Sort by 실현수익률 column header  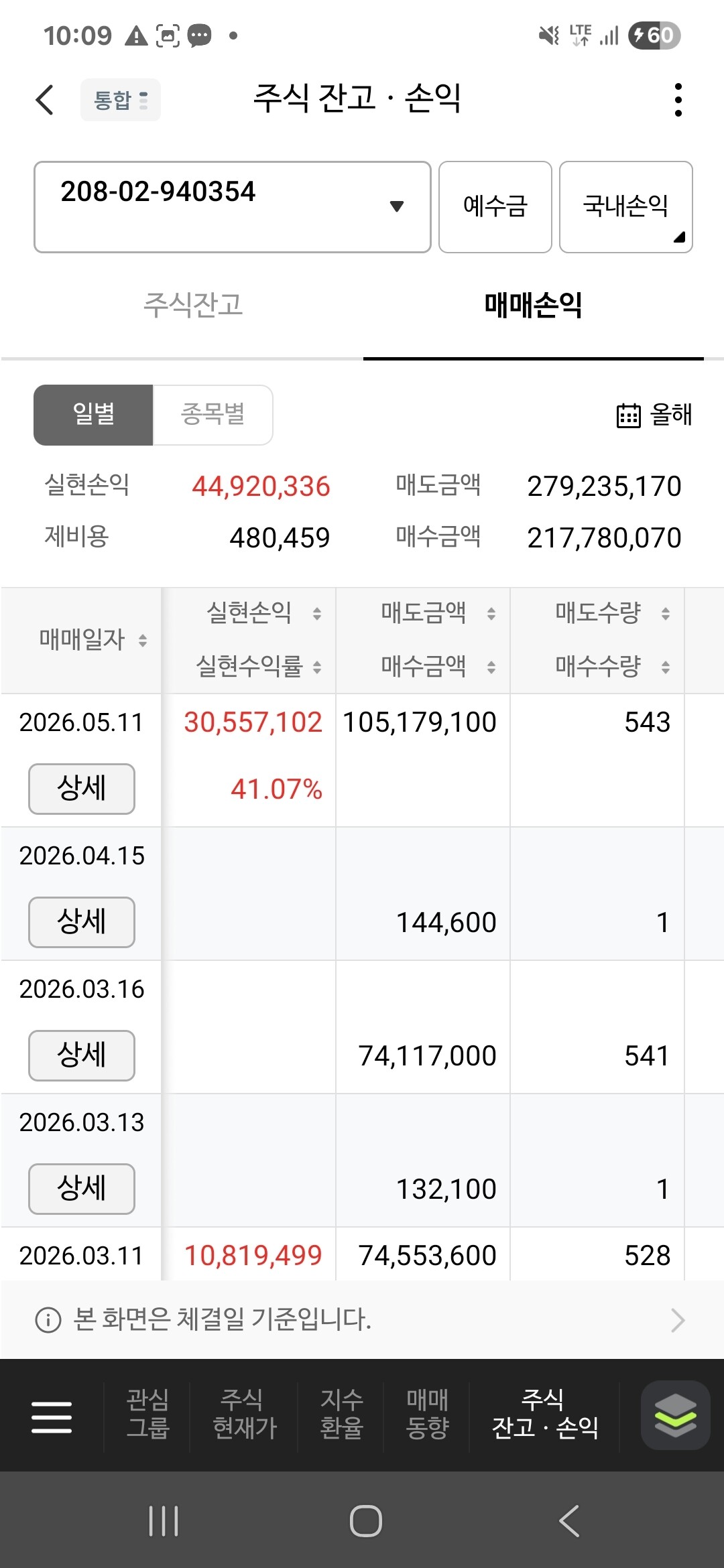(x=259, y=667)
